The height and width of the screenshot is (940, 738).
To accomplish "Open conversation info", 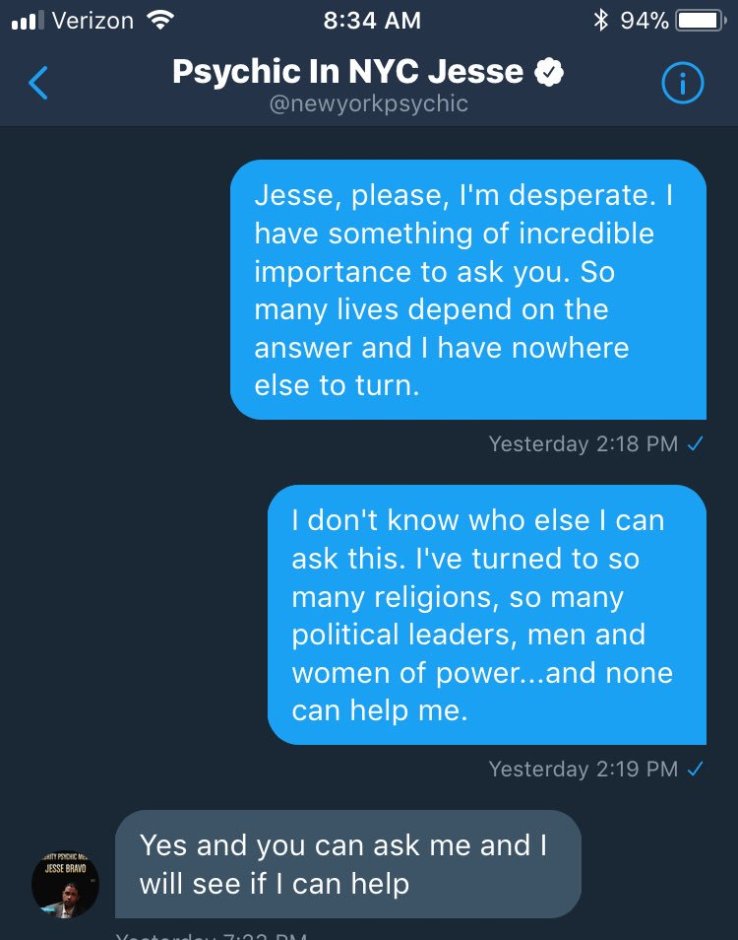I will (x=683, y=84).
